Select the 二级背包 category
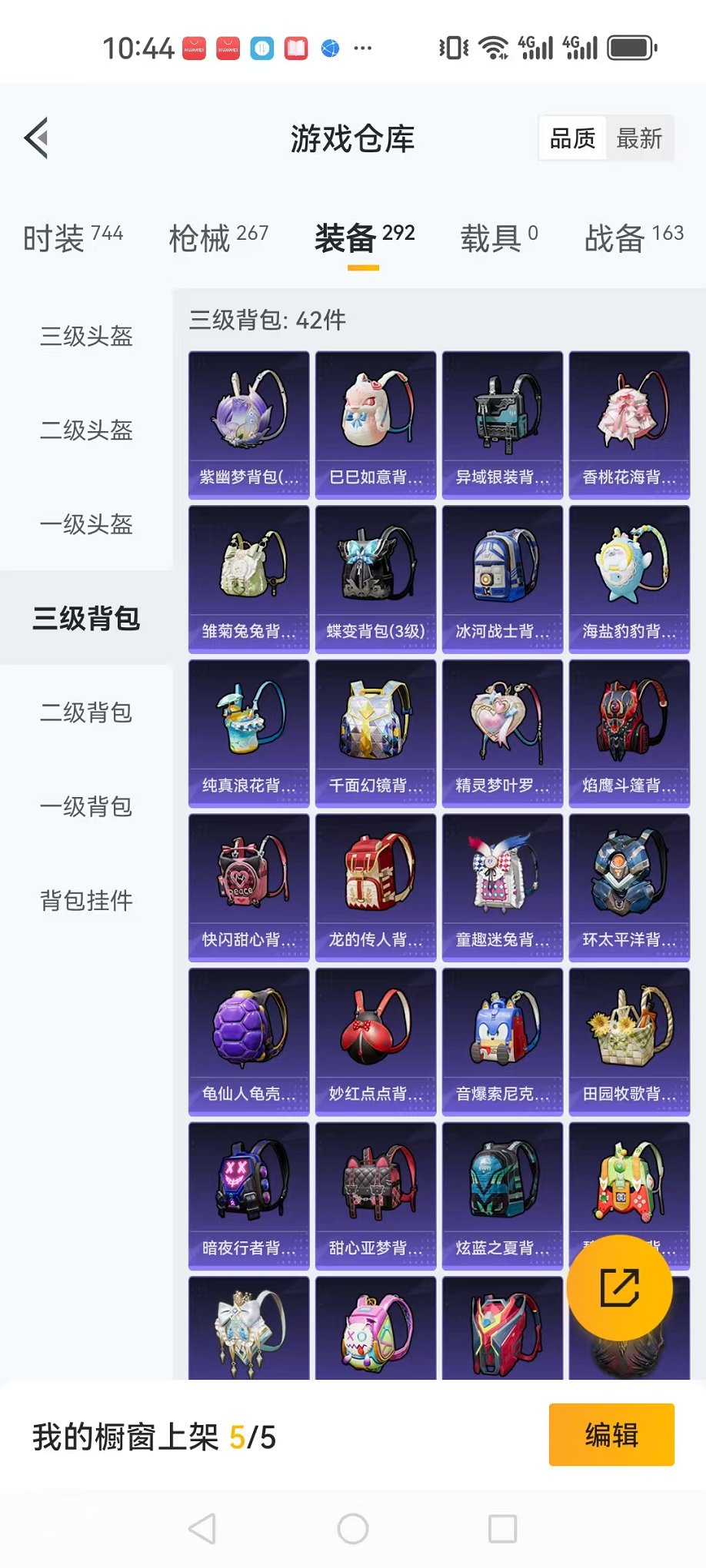The width and height of the screenshot is (706, 1568). 86,713
